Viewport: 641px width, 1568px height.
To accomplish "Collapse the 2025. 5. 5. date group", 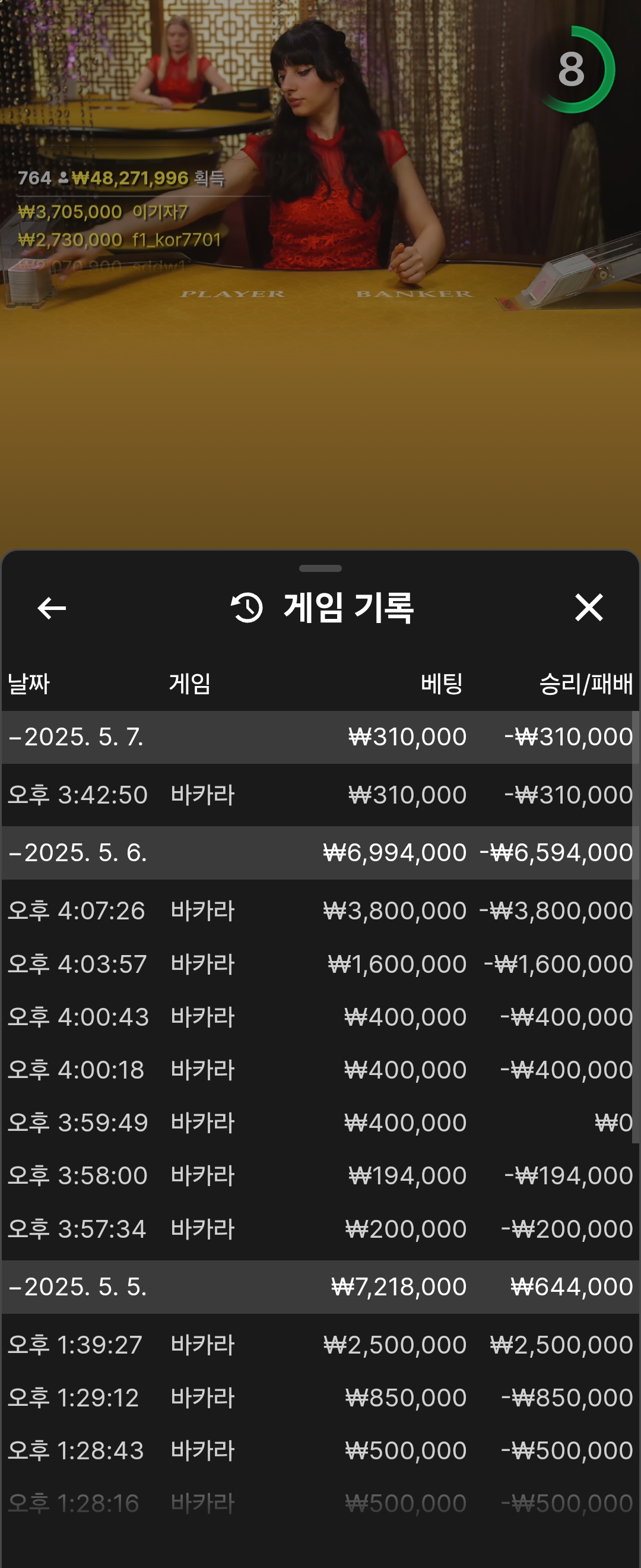I will coord(77,1287).
